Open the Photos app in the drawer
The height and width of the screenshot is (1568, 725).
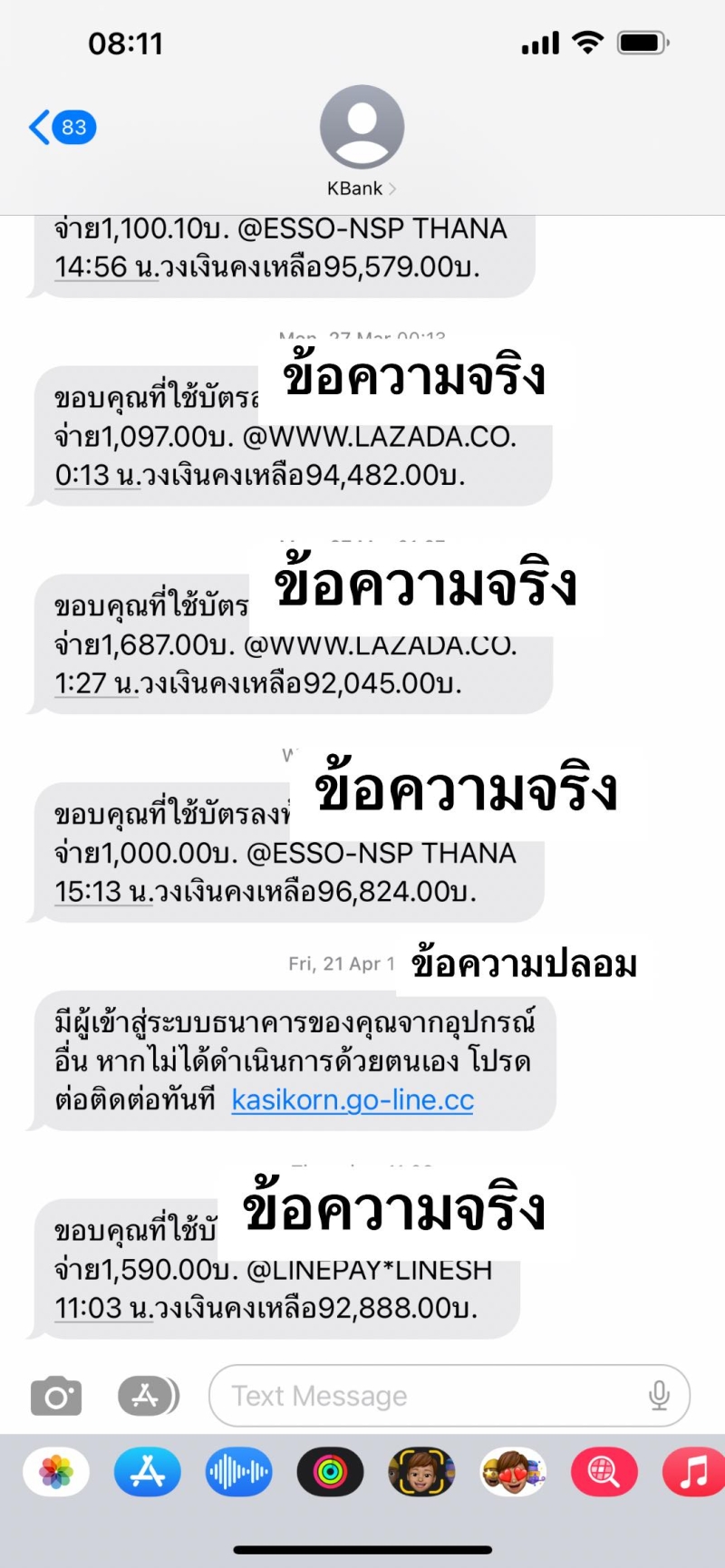56,1473
